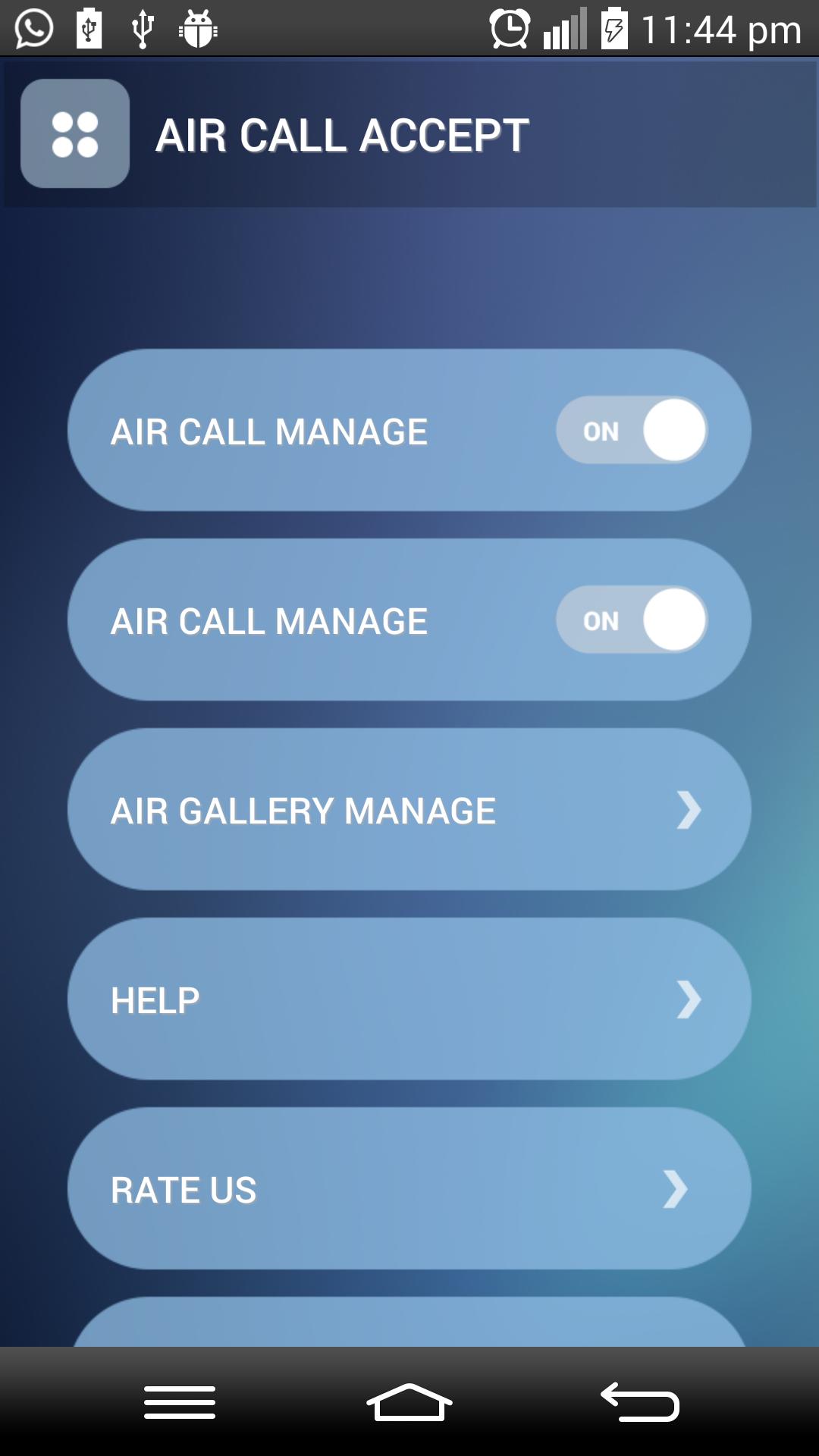Tap the chevron next to HELP

689,998
